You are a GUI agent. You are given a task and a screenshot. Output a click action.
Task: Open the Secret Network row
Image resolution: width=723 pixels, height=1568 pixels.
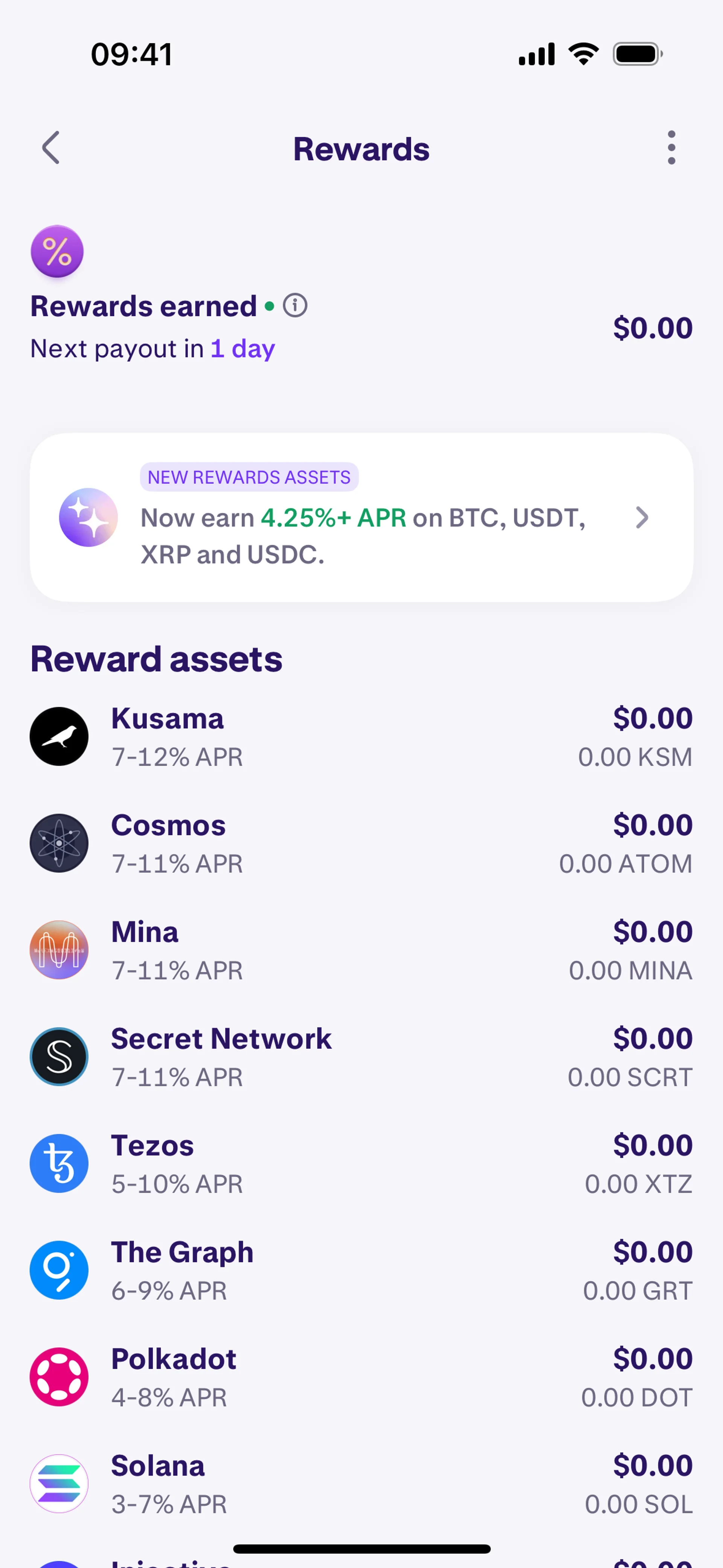point(361,1057)
